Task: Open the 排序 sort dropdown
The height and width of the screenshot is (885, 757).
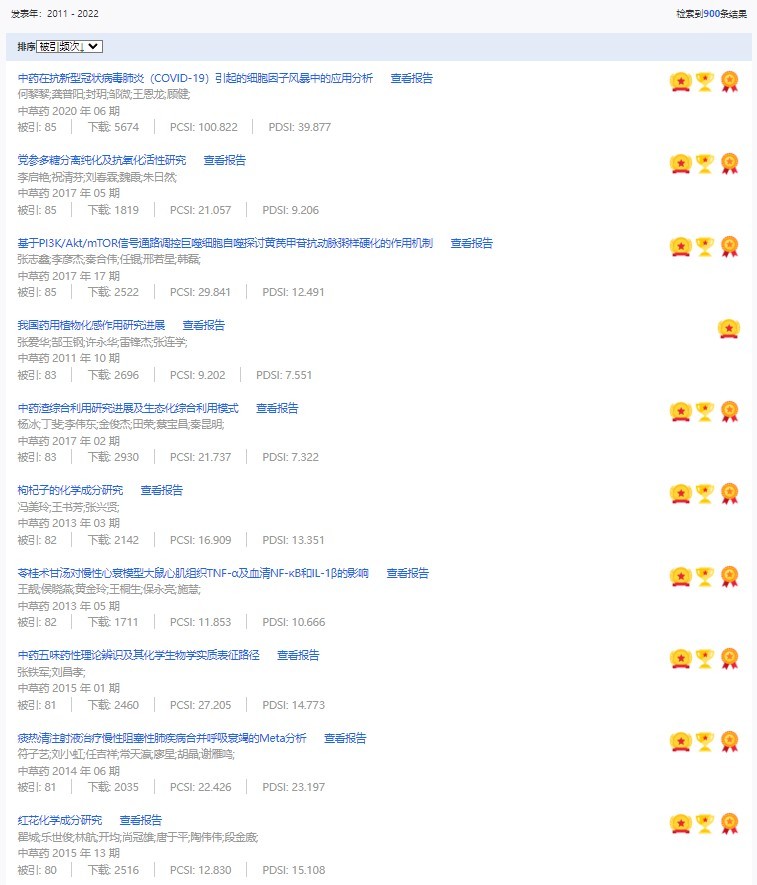Action: [x=69, y=47]
